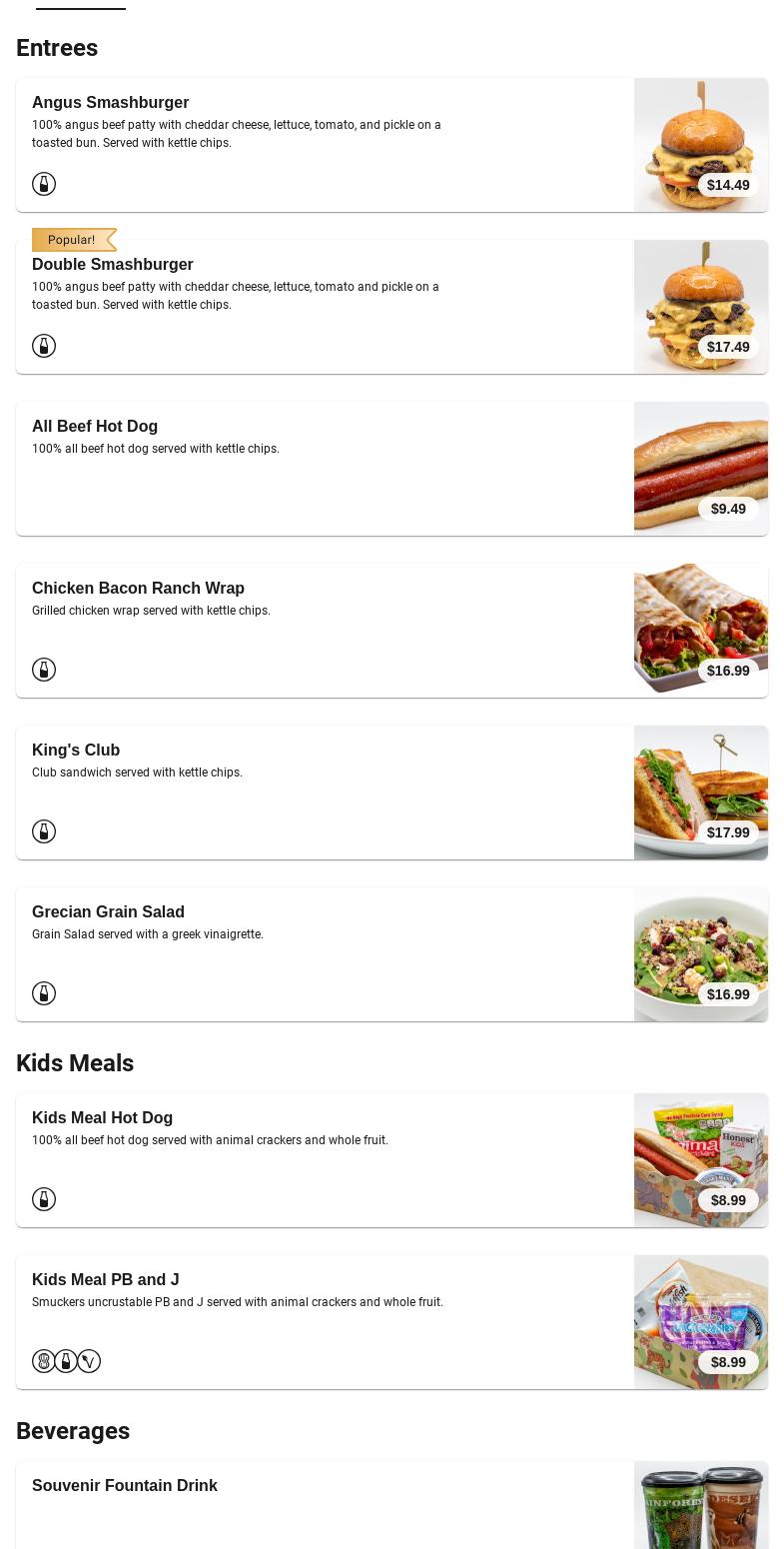Click the milk allergen icon on Double Smashburger

[44, 346]
